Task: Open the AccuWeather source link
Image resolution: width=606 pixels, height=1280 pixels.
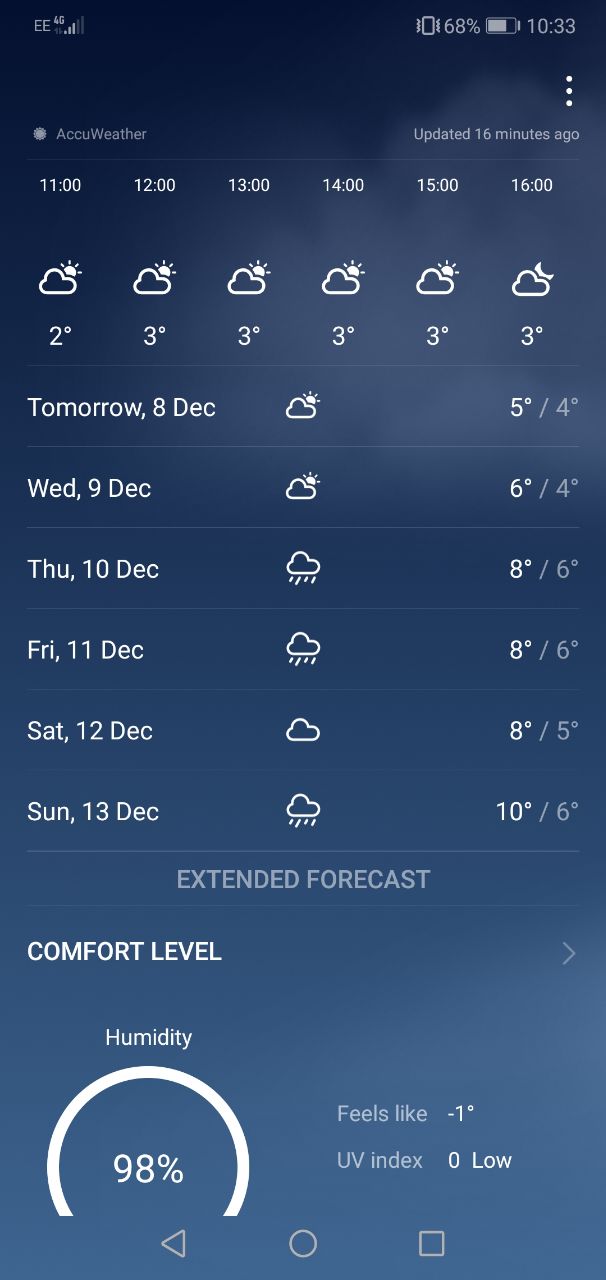Action: pos(89,134)
